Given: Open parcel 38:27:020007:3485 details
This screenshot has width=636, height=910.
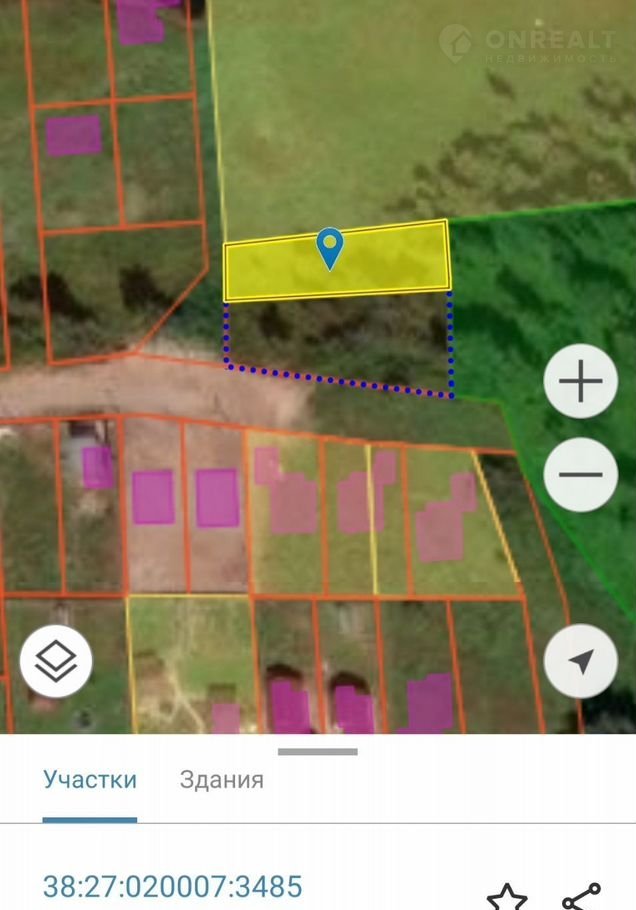Looking at the screenshot, I should click(172, 886).
